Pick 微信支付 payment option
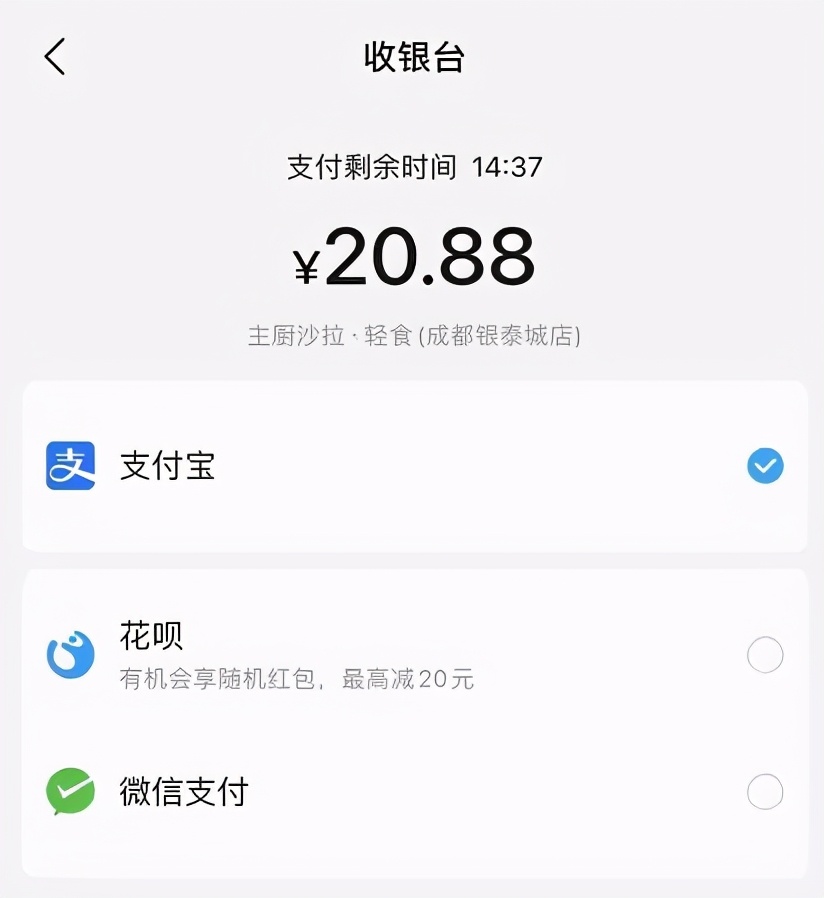This screenshot has height=898, width=824. (x=765, y=793)
